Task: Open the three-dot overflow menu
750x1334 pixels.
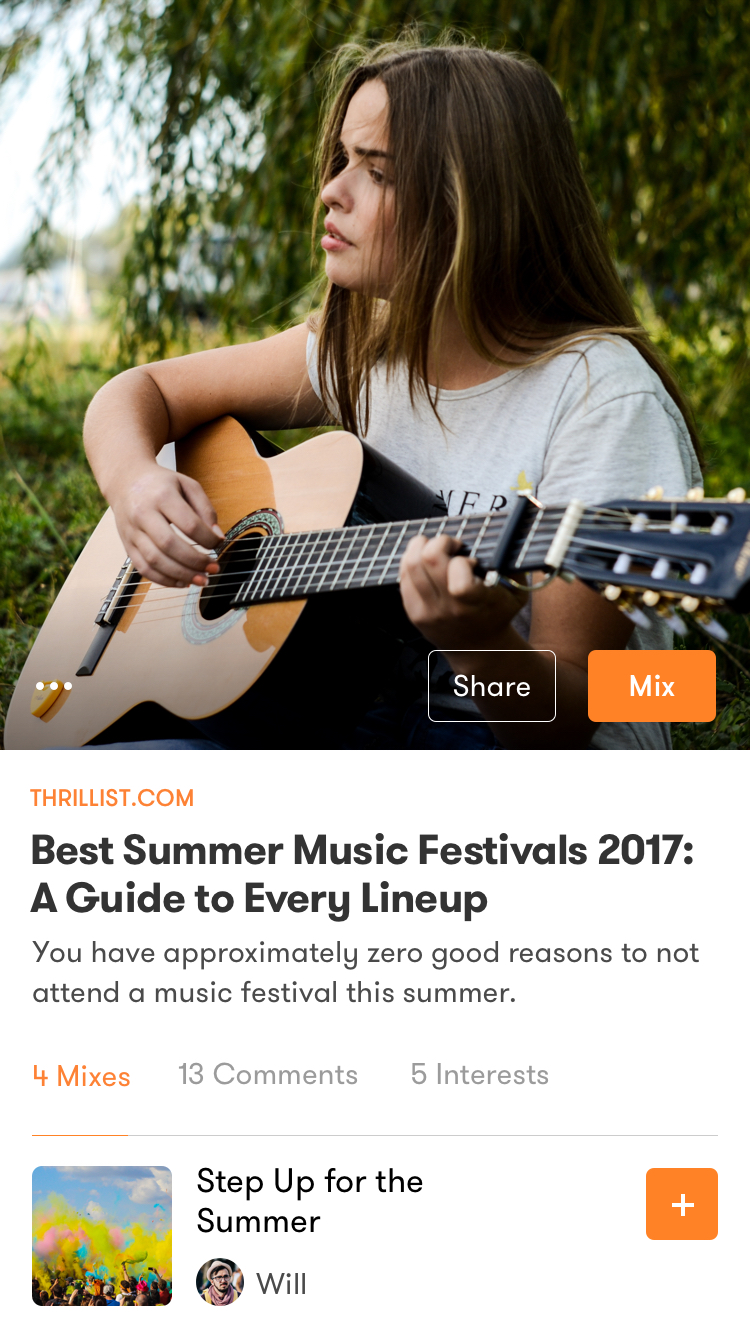Action: (54, 686)
